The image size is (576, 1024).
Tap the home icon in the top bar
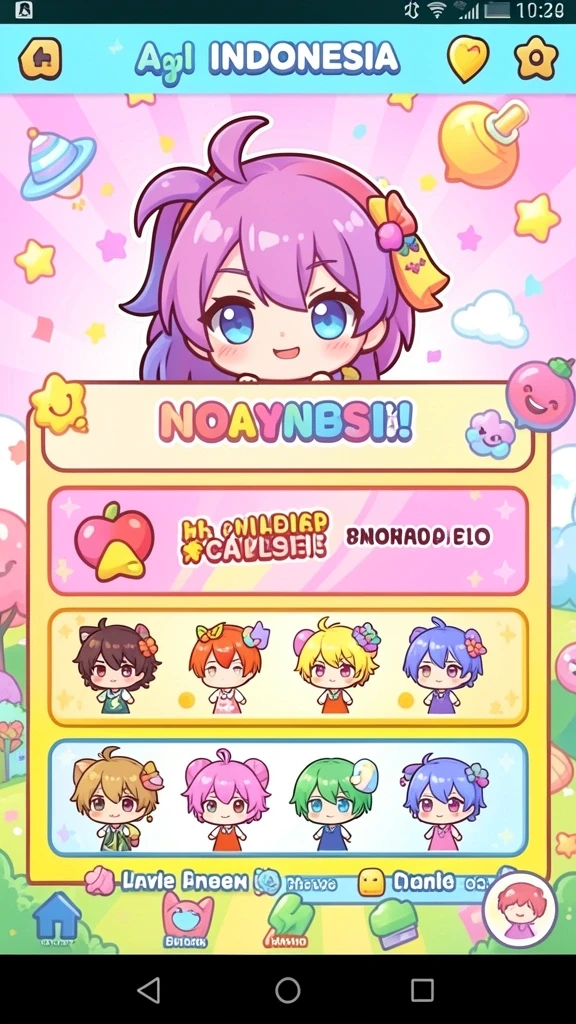40,59
